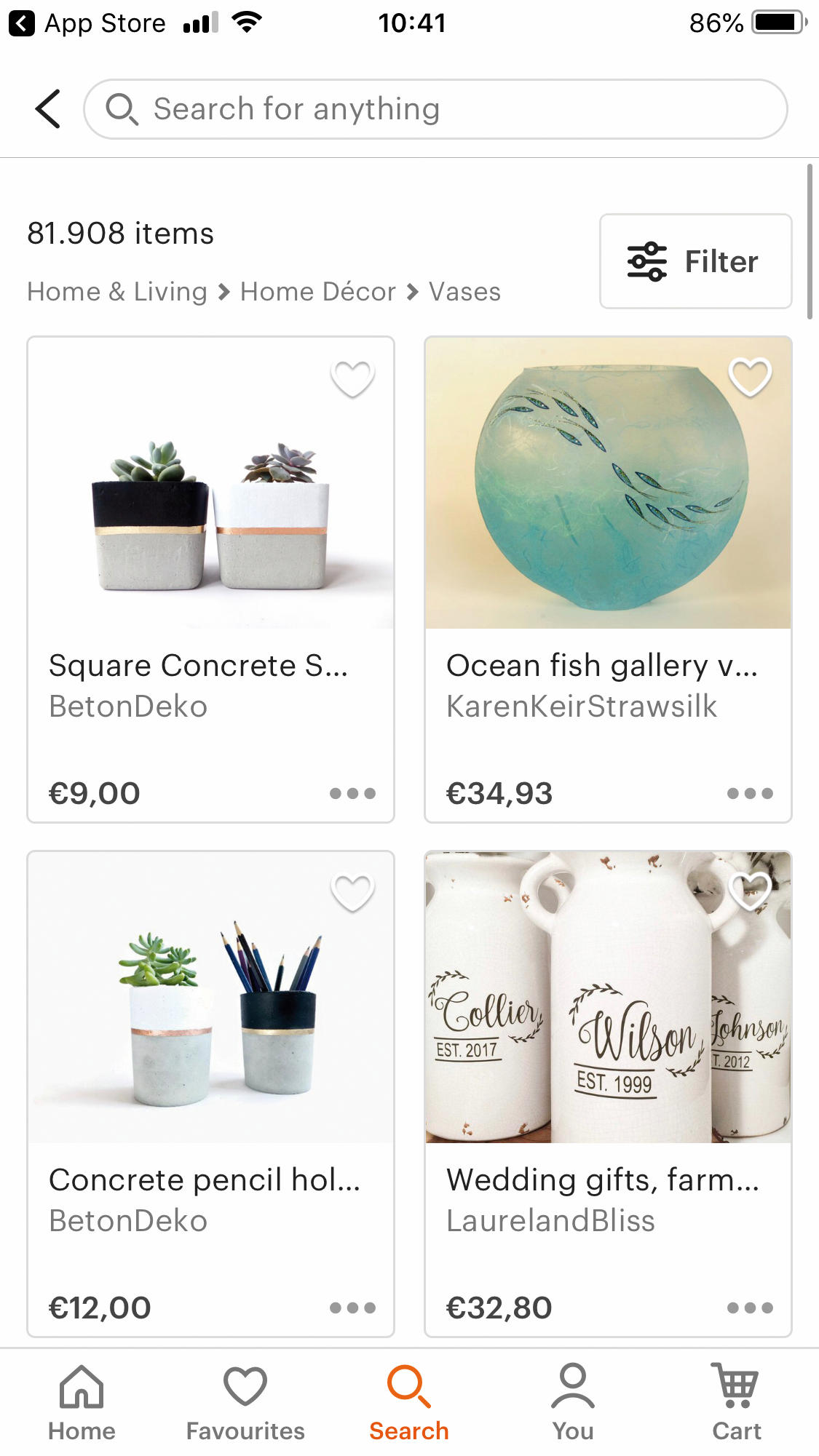819x1456 pixels.
Task: Favourite the Square Concrete item
Action: click(352, 378)
